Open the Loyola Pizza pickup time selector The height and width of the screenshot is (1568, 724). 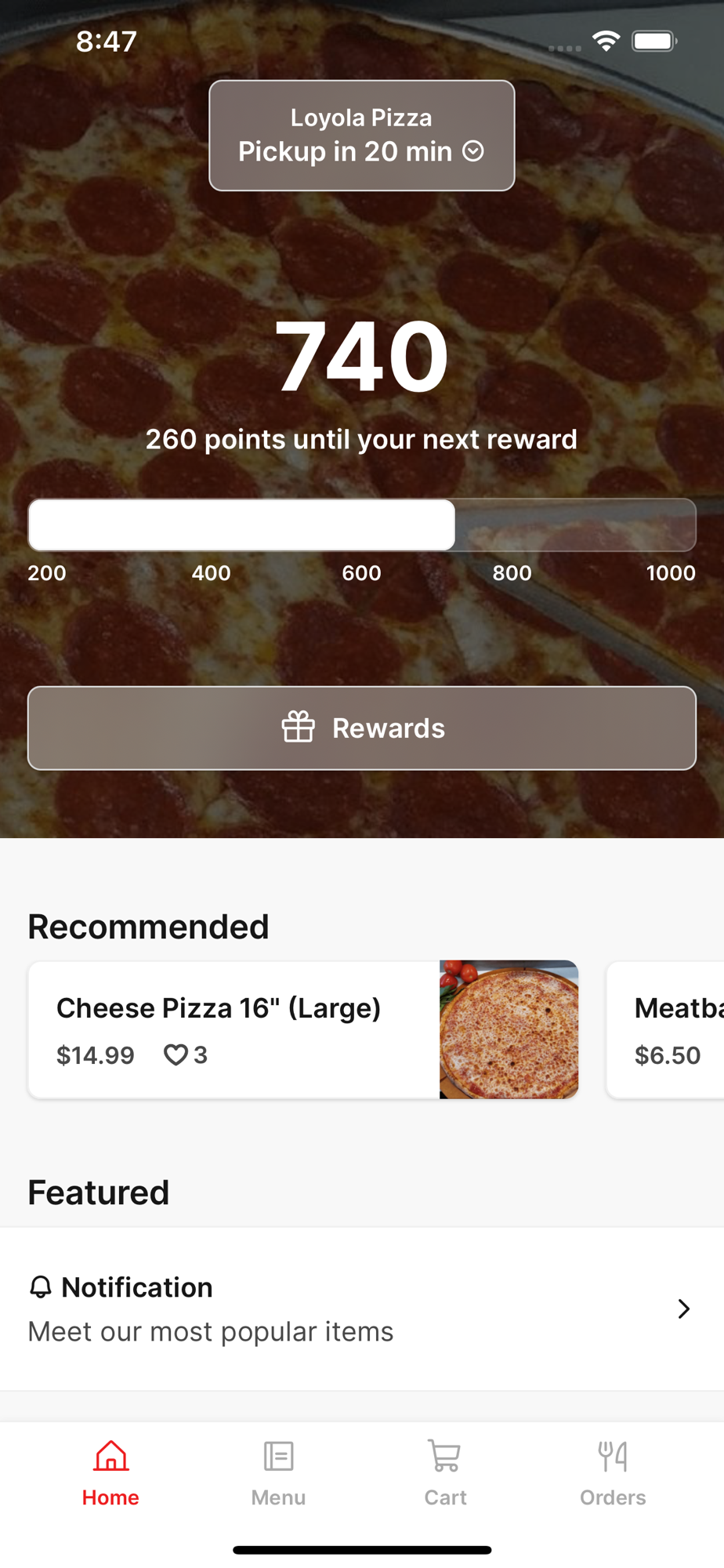tap(361, 136)
